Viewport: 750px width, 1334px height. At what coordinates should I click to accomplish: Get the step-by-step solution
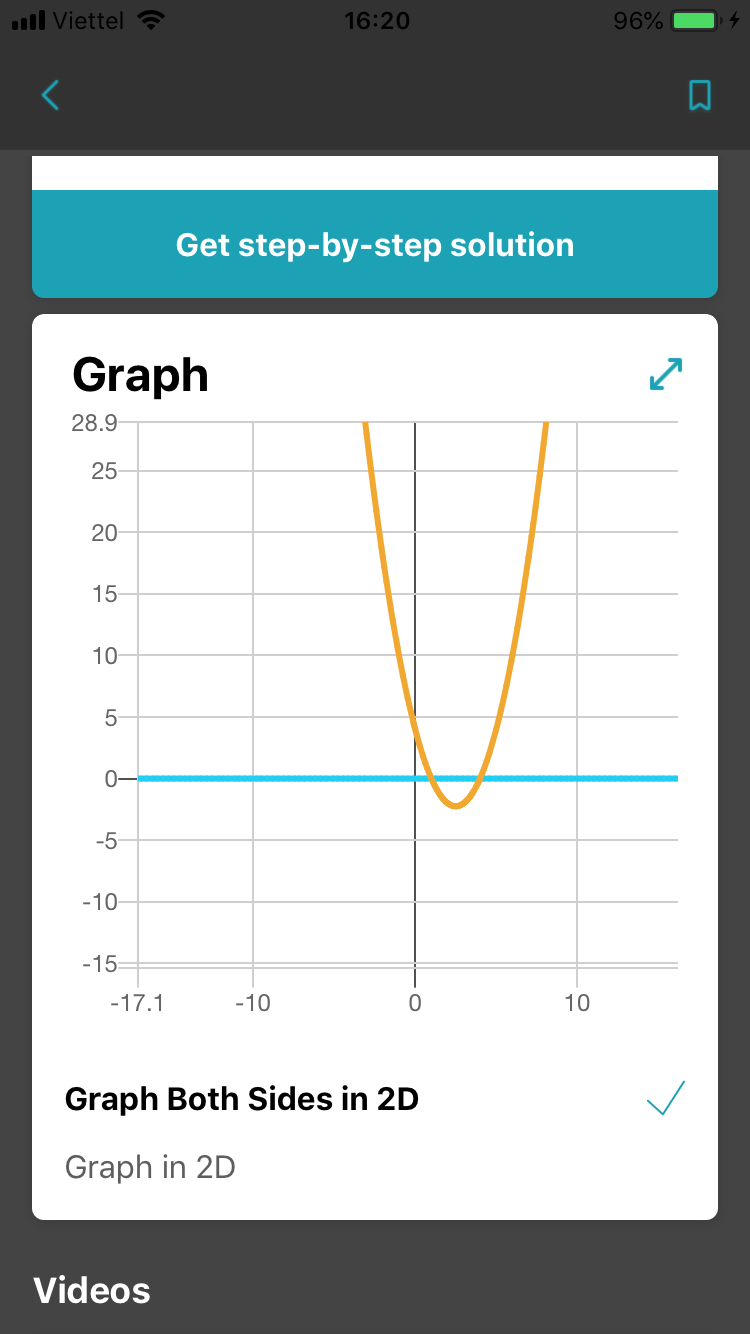click(x=375, y=244)
